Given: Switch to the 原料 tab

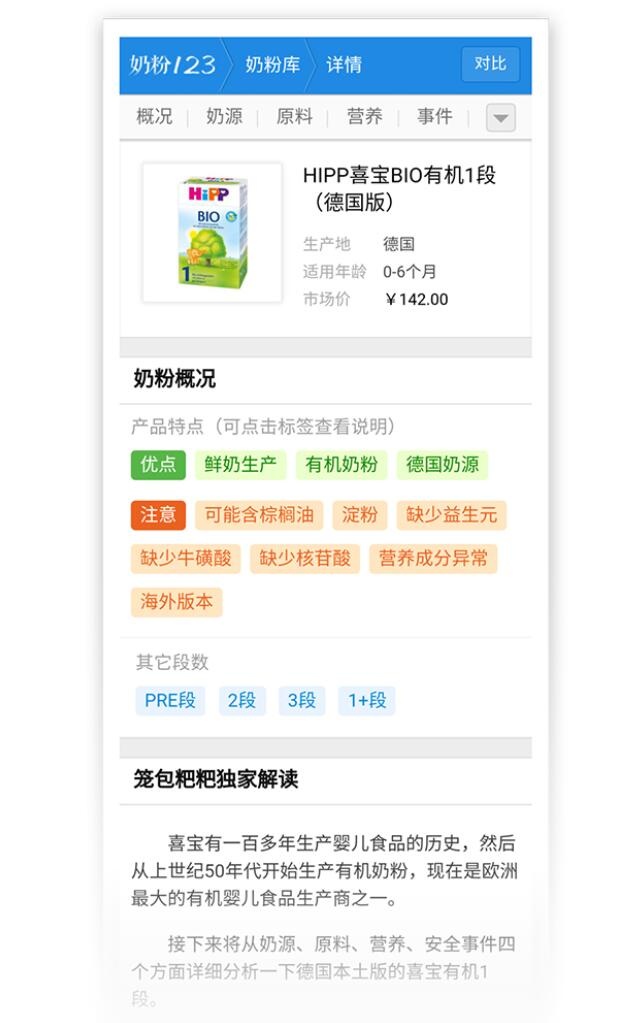Looking at the screenshot, I should point(294,117).
